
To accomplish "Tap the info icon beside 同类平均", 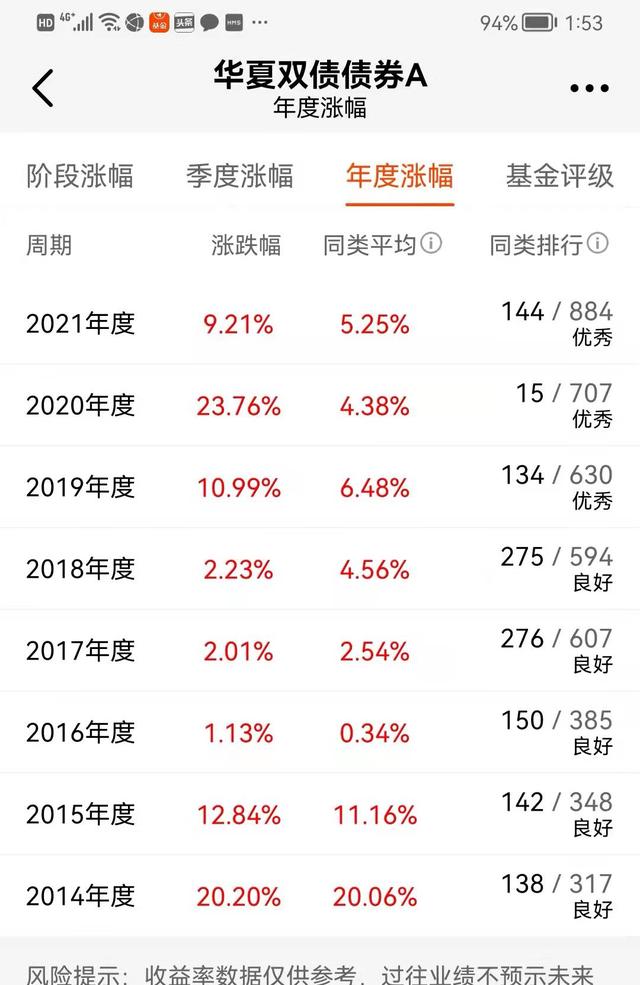I will [431, 243].
